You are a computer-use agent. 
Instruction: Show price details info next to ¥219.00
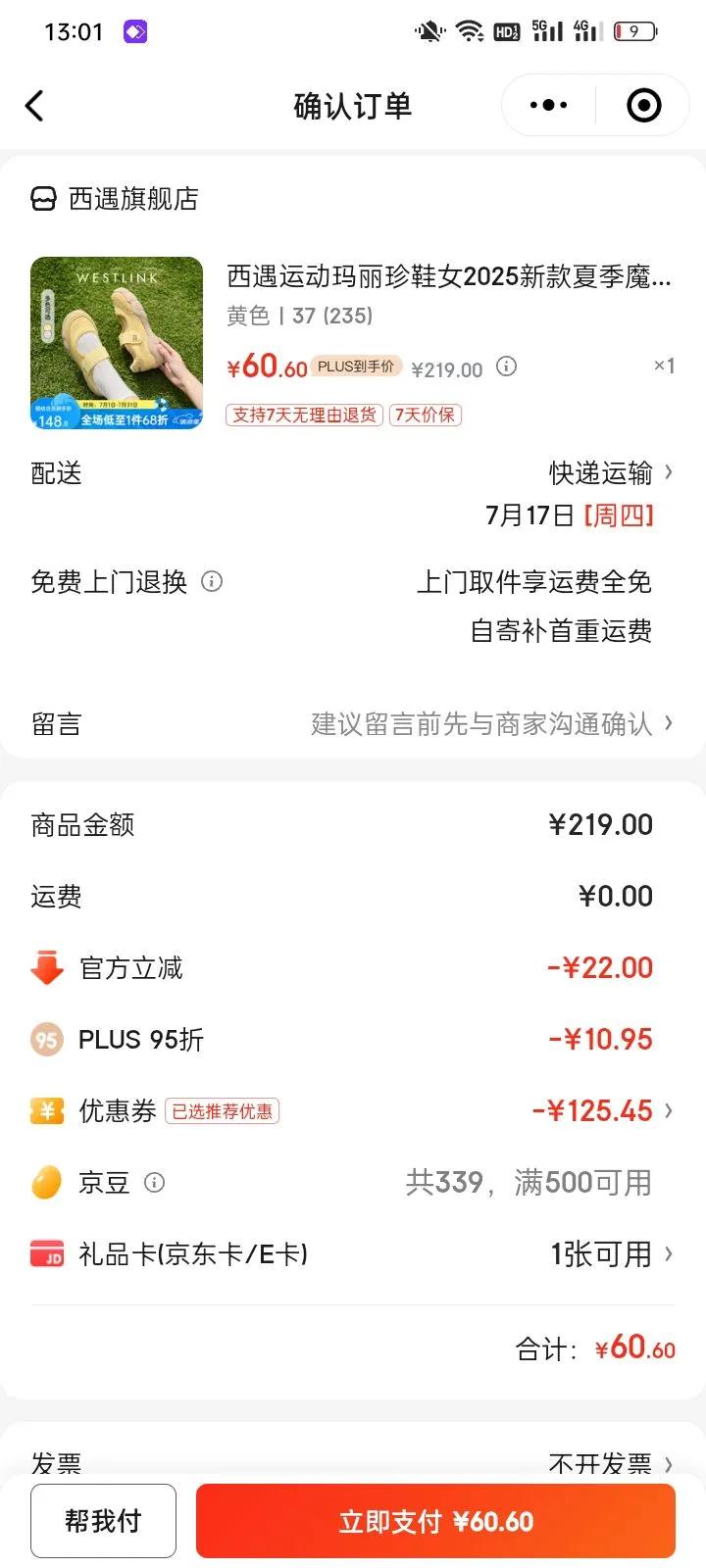tap(506, 367)
